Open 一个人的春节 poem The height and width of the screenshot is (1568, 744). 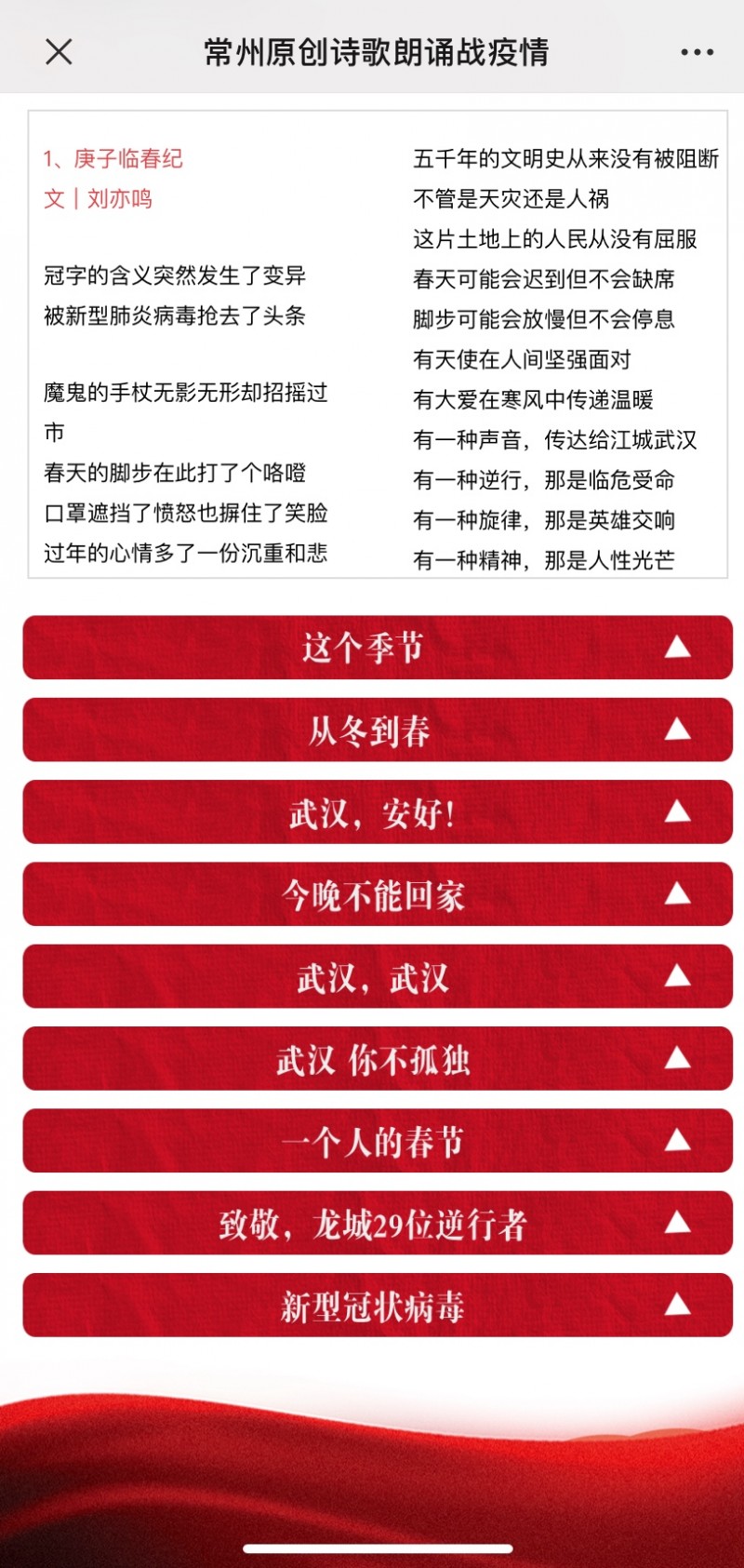[x=378, y=1140]
